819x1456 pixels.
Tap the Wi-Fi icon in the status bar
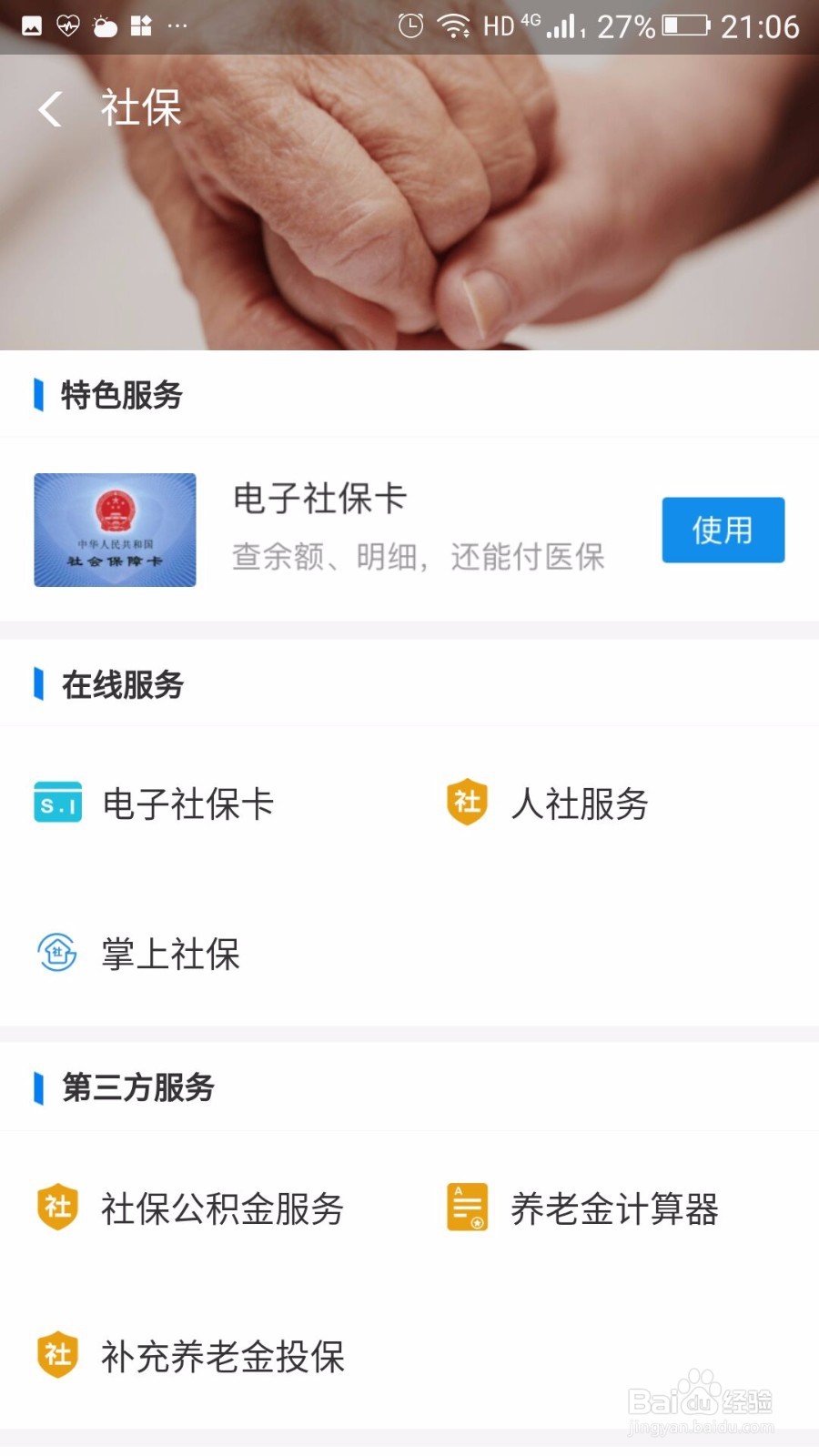click(455, 26)
